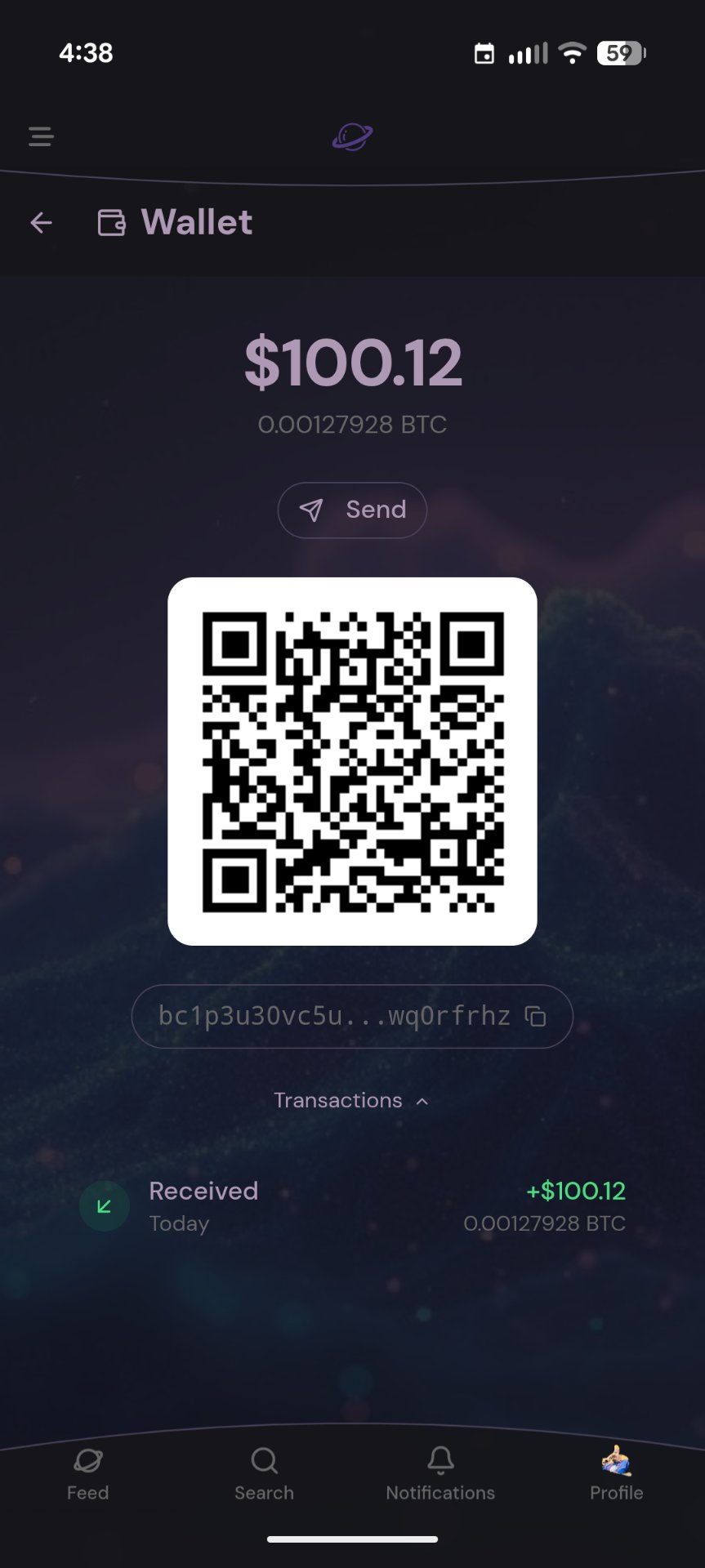The width and height of the screenshot is (705, 1568).
Task: Collapse the Transactions list
Action: point(352,1100)
